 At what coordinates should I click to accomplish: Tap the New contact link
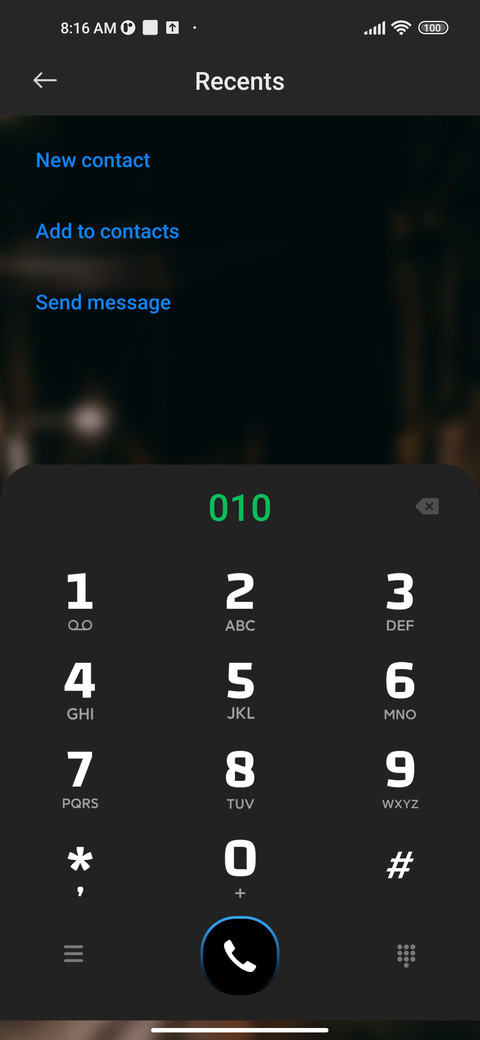[93, 160]
